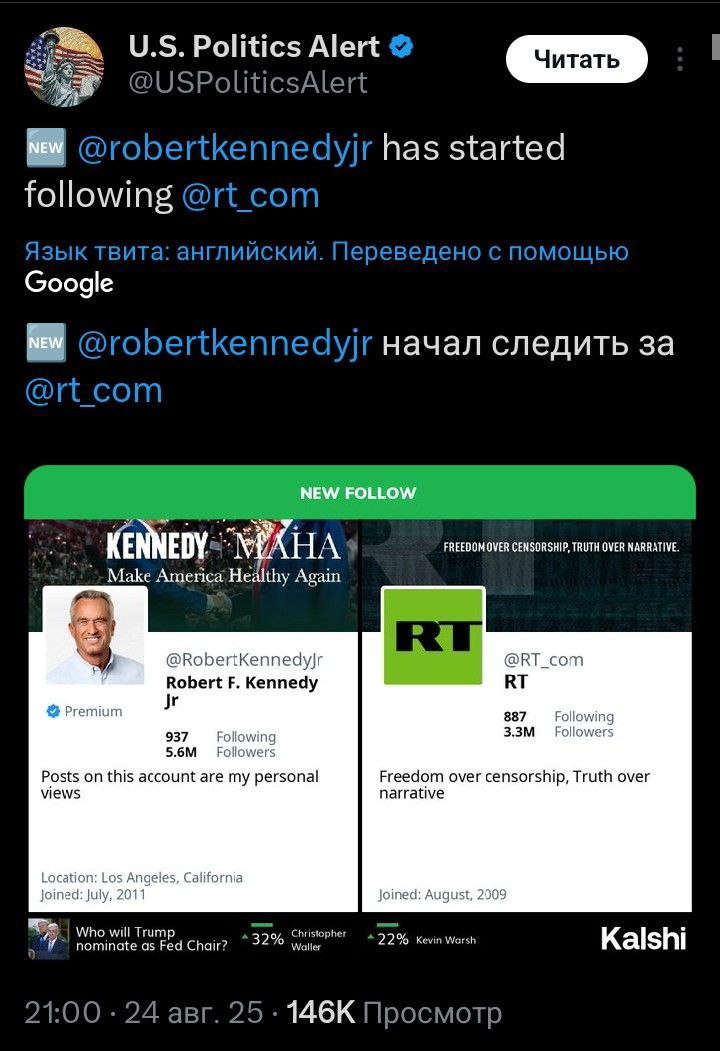Screen dimensions: 720x1051
Task: Tap the Читать follow button
Action: tap(576, 59)
